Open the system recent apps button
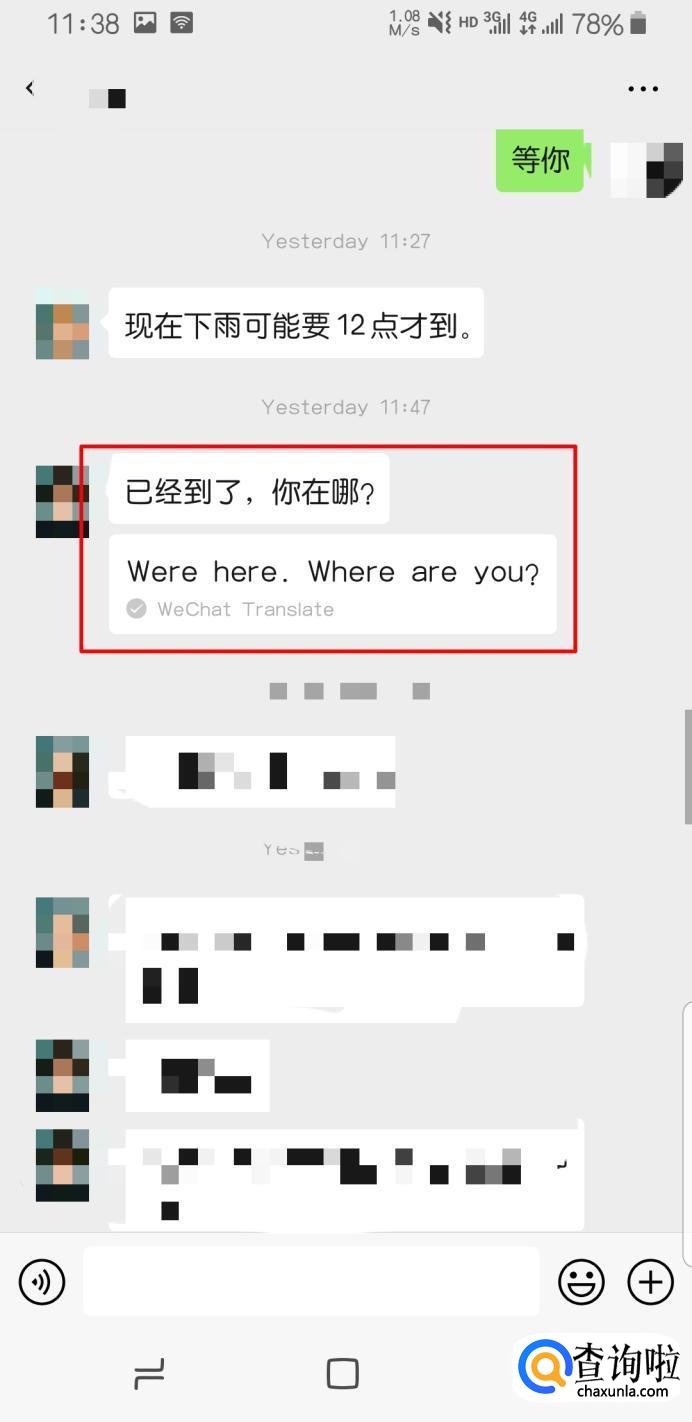This screenshot has width=692, height=1422. [x=149, y=1374]
